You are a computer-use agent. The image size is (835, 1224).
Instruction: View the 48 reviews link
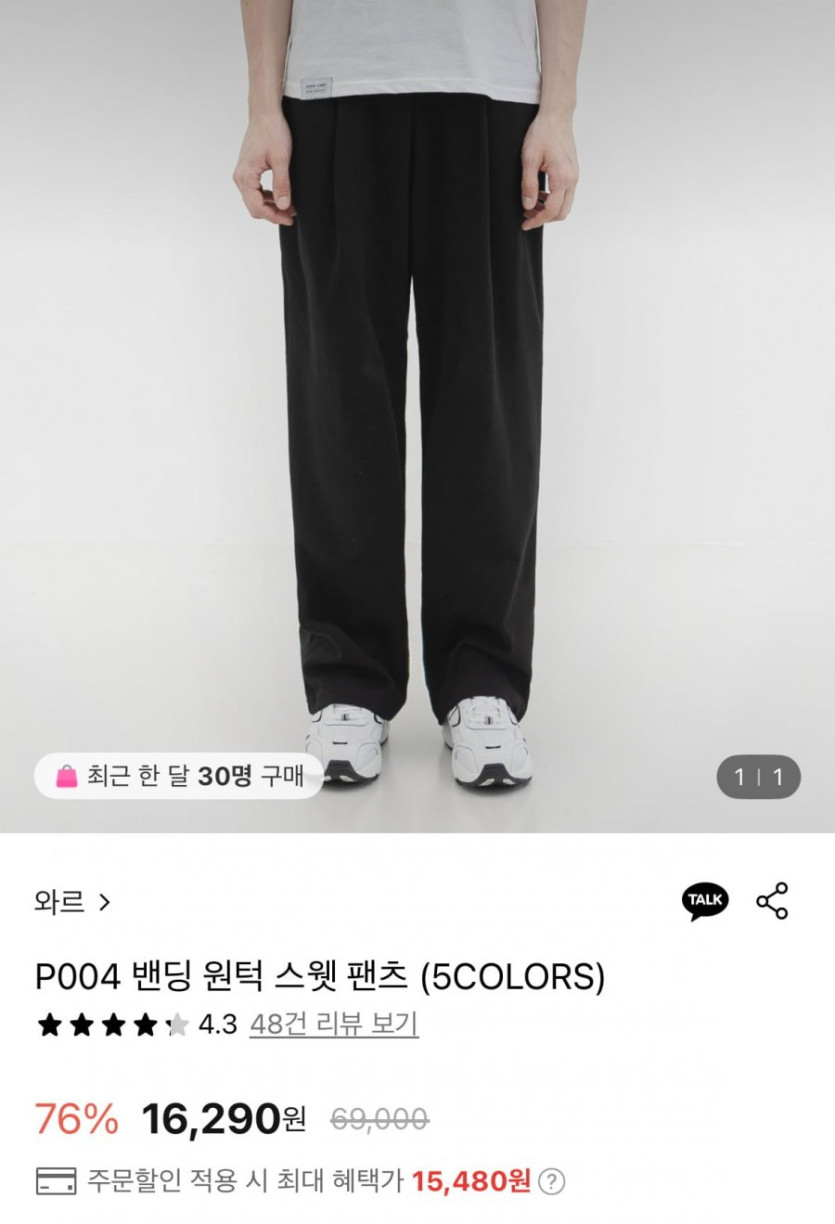(x=334, y=1024)
